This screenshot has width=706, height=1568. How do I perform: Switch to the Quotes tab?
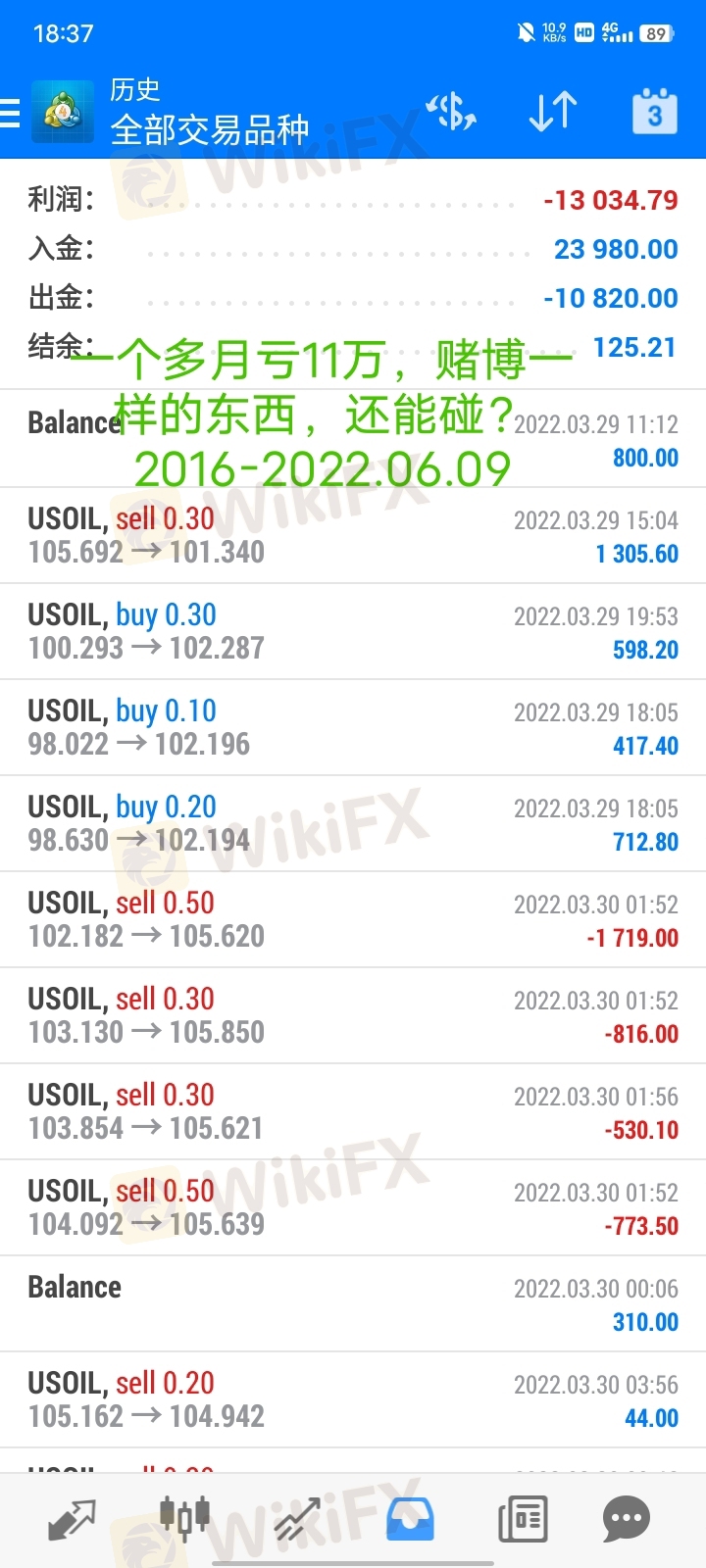tap(73, 1520)
